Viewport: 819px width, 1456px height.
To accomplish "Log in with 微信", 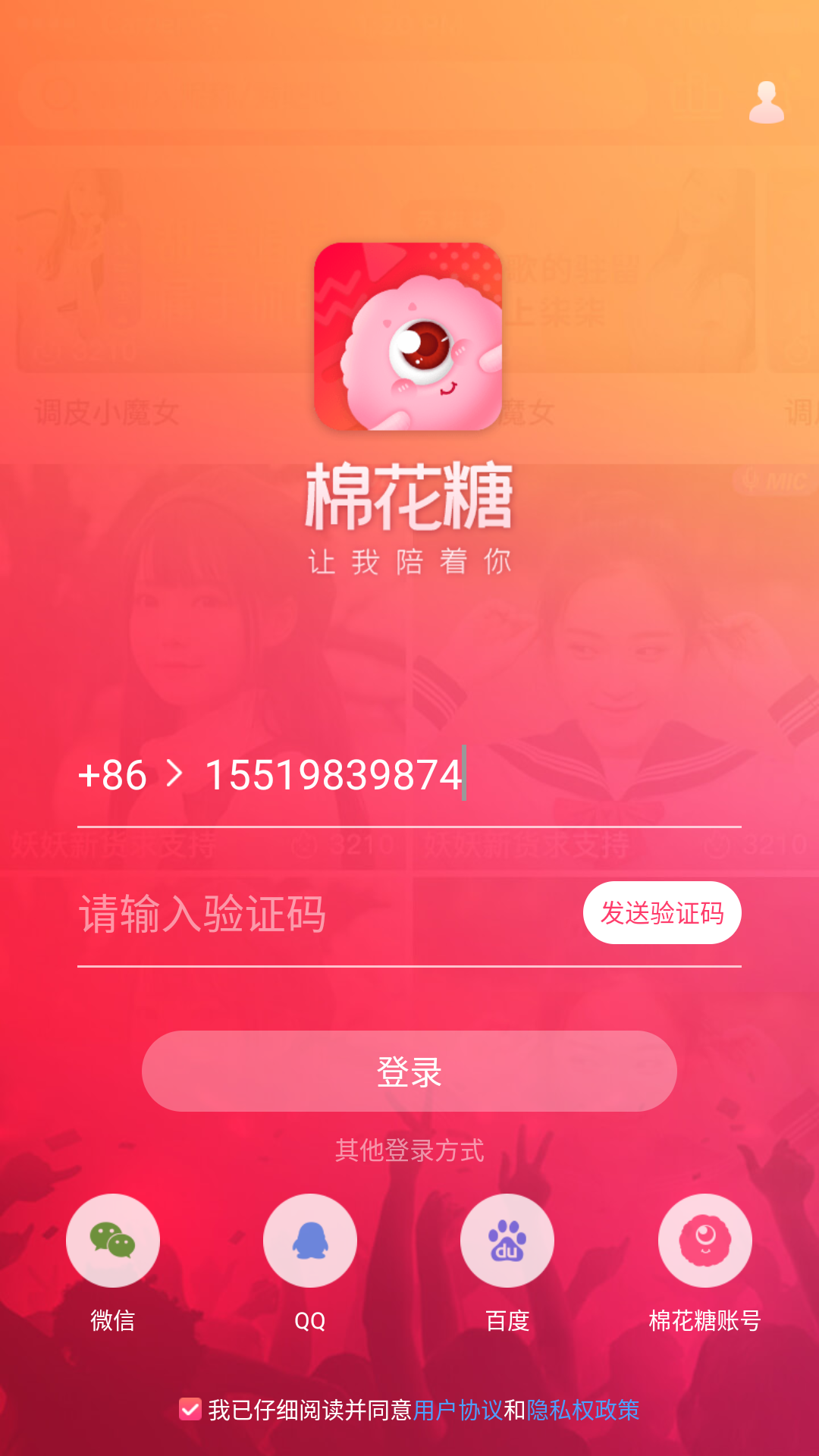I will pos(113,1241).
